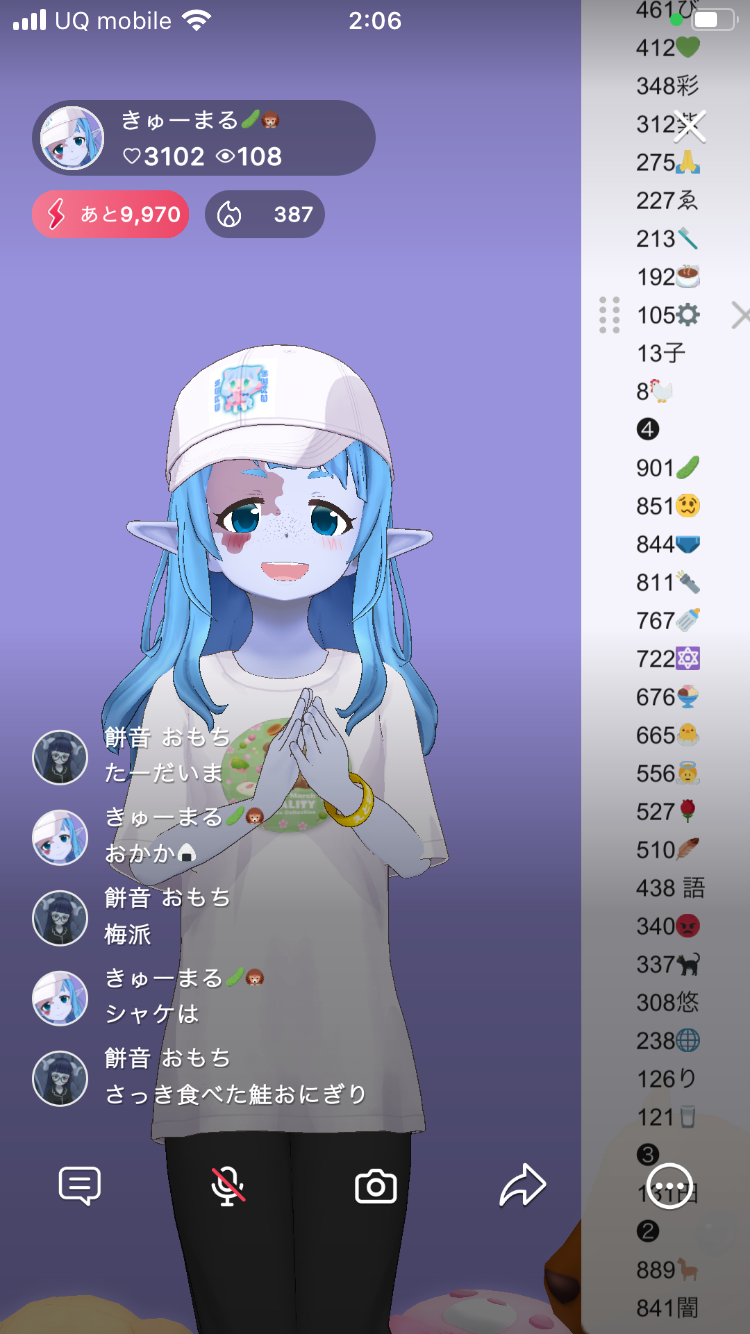The width and height of the screenshot is (750, 1334).
Task: Dismiss the side memo panel
Action: coord(739,316)
